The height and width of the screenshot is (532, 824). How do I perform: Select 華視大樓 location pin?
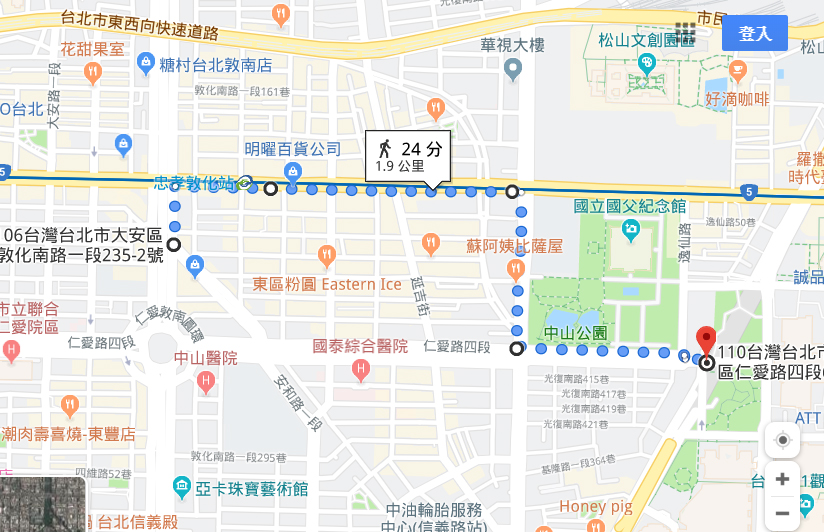514,69
